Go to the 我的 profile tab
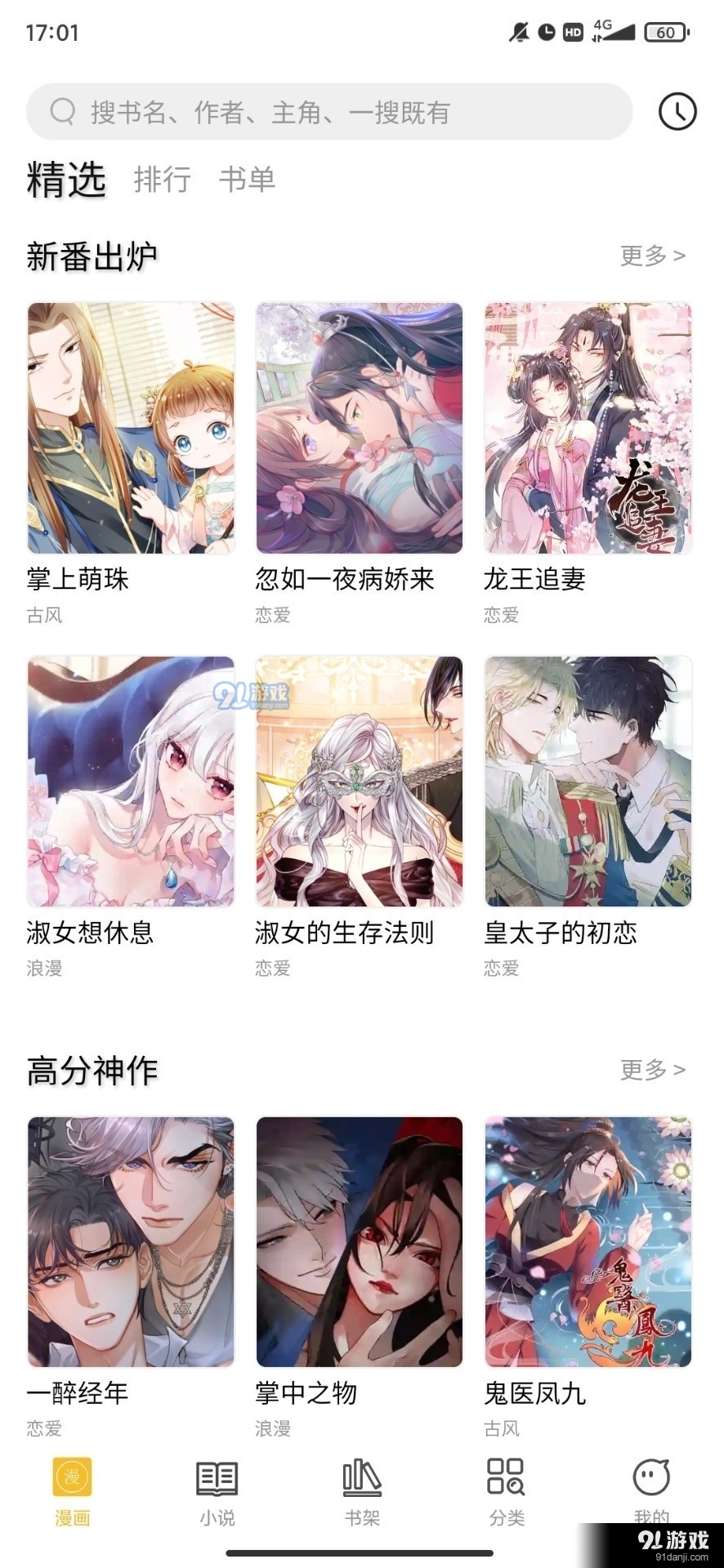The width and height of the screenshot is (724, 1568). click(651, 1492)
